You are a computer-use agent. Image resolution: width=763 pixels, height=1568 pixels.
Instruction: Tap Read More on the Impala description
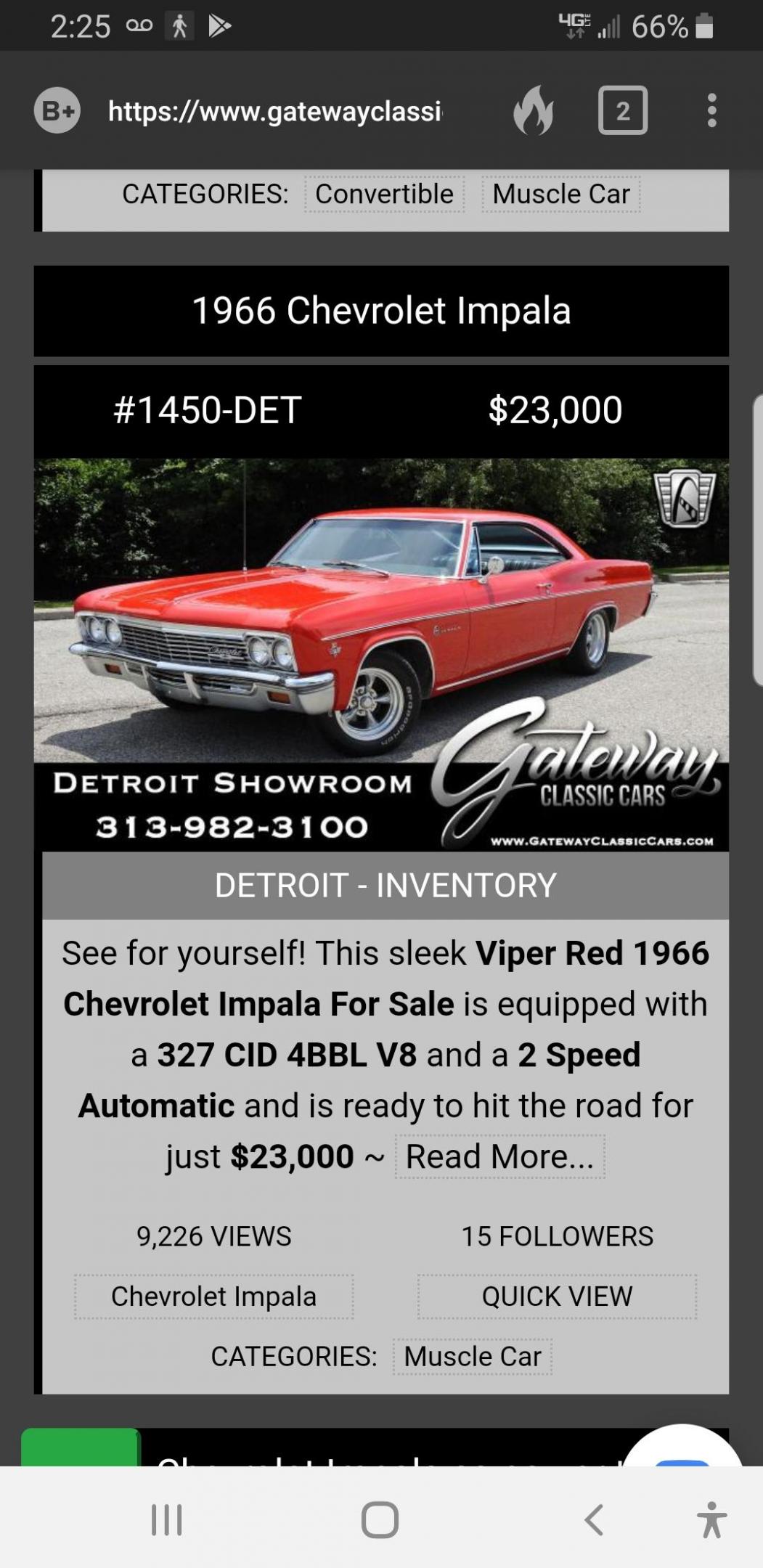tap(499, 1156)
